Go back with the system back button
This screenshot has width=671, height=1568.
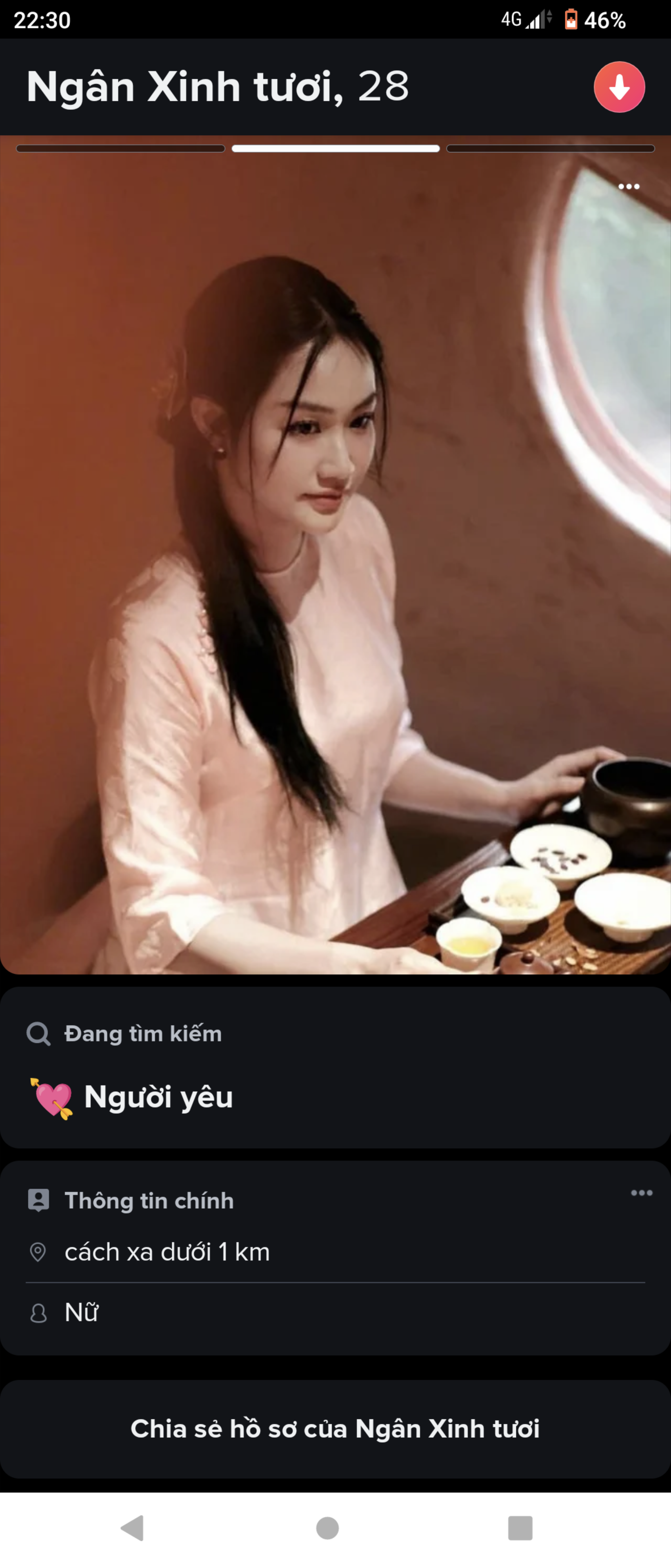pyautogui.click(x=133, y=1527)
